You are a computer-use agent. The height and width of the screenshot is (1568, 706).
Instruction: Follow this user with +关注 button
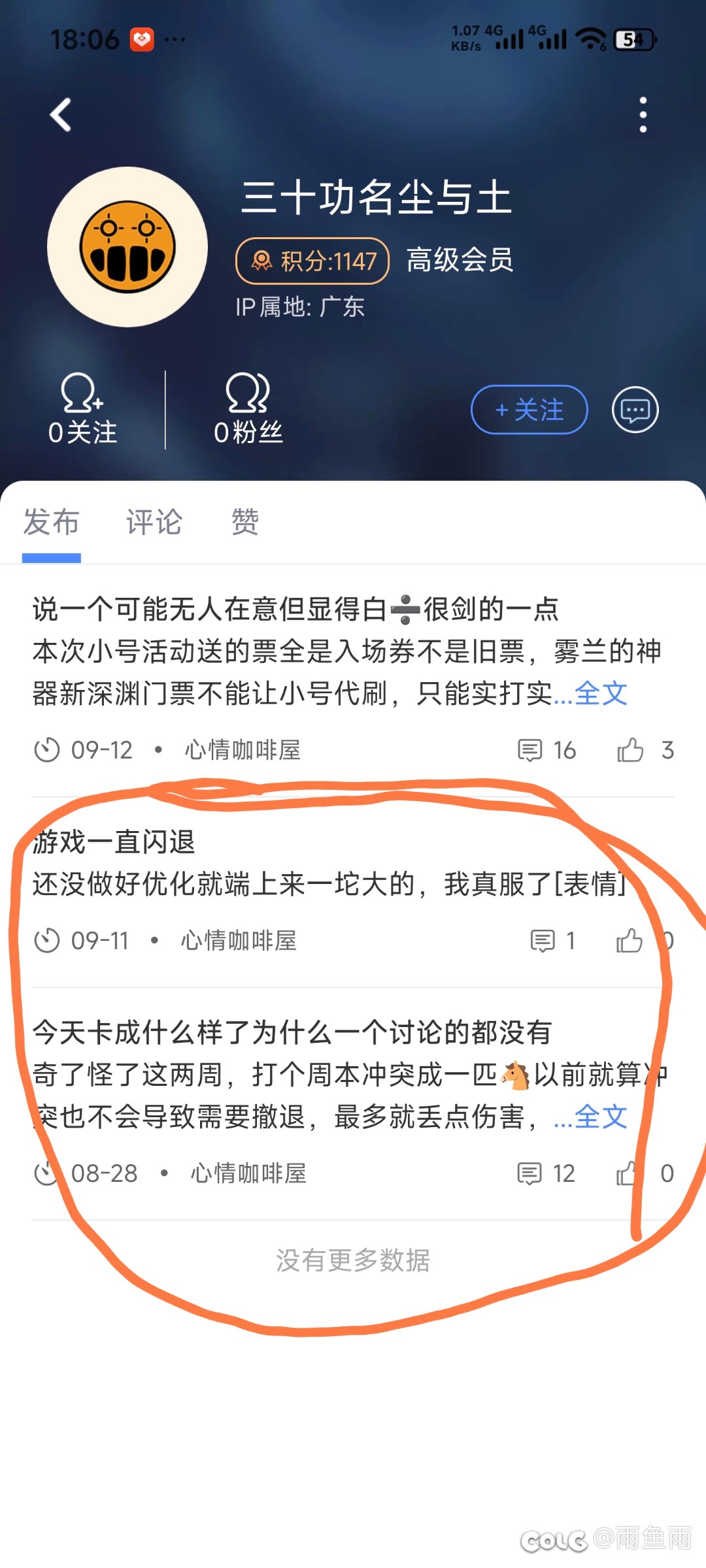tap(529, 410)
